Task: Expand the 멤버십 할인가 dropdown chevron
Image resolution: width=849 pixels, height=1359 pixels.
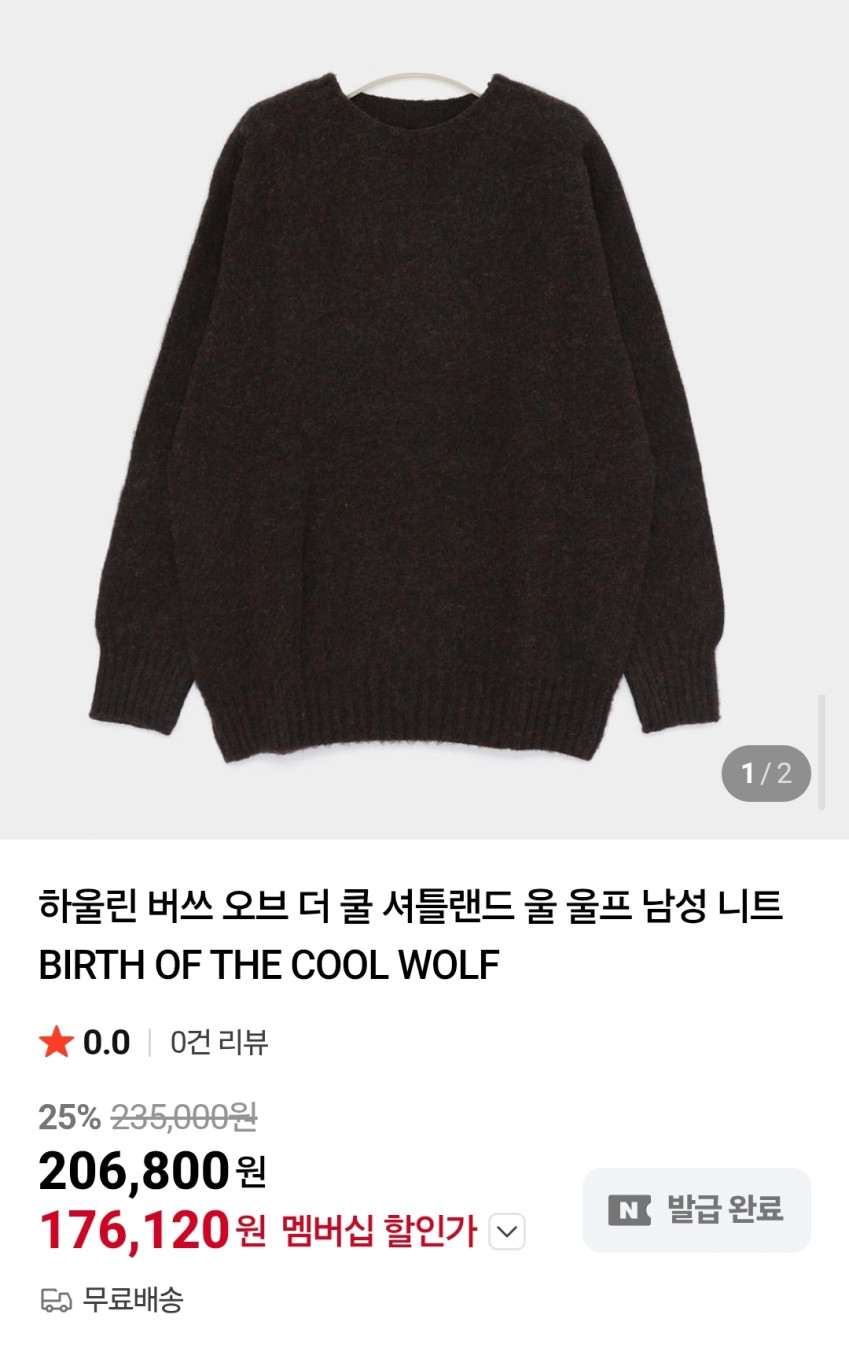Action: click(x=507, y=1232)
